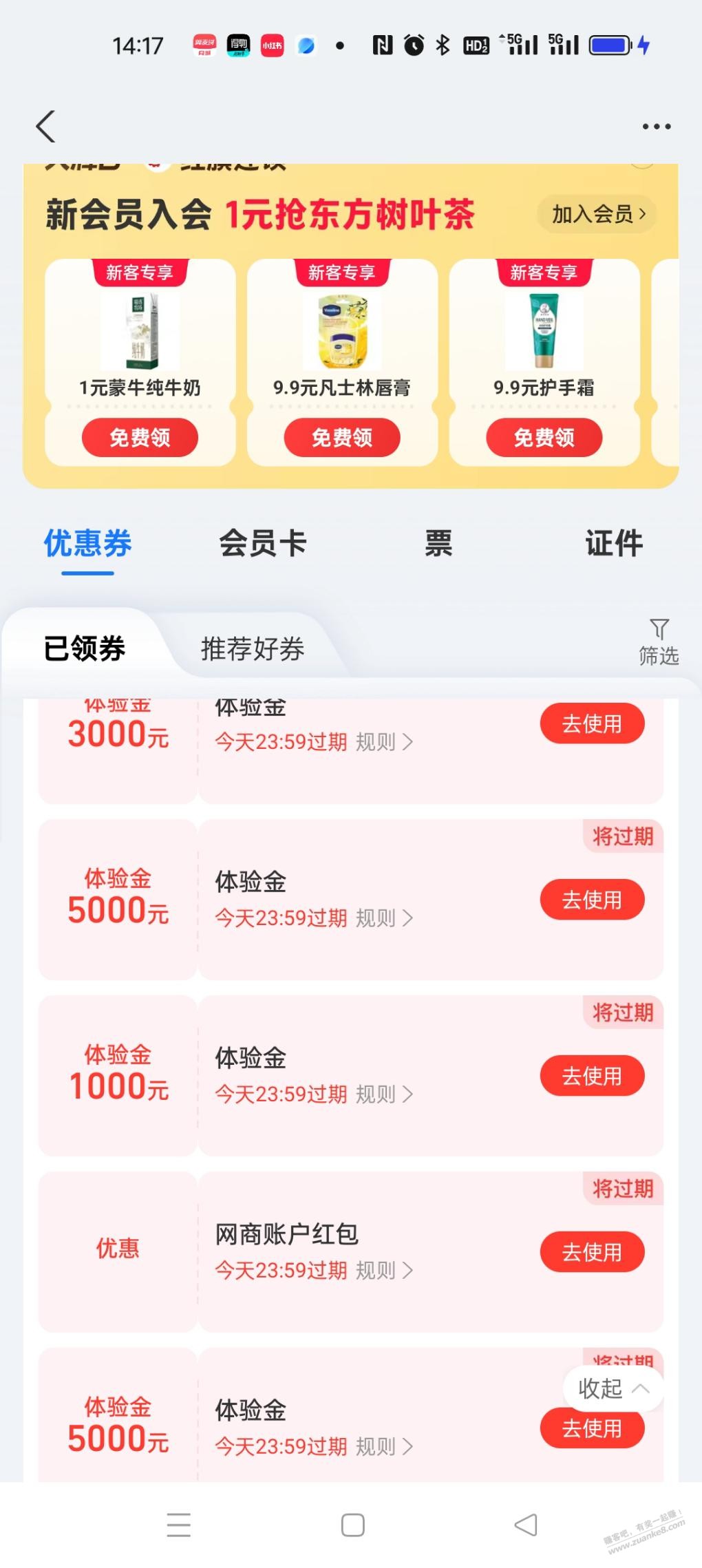Tap 加入会员 to join membership
This screenshot has height=1568, width=702.
pyautogui.click(x=597, y=214)
